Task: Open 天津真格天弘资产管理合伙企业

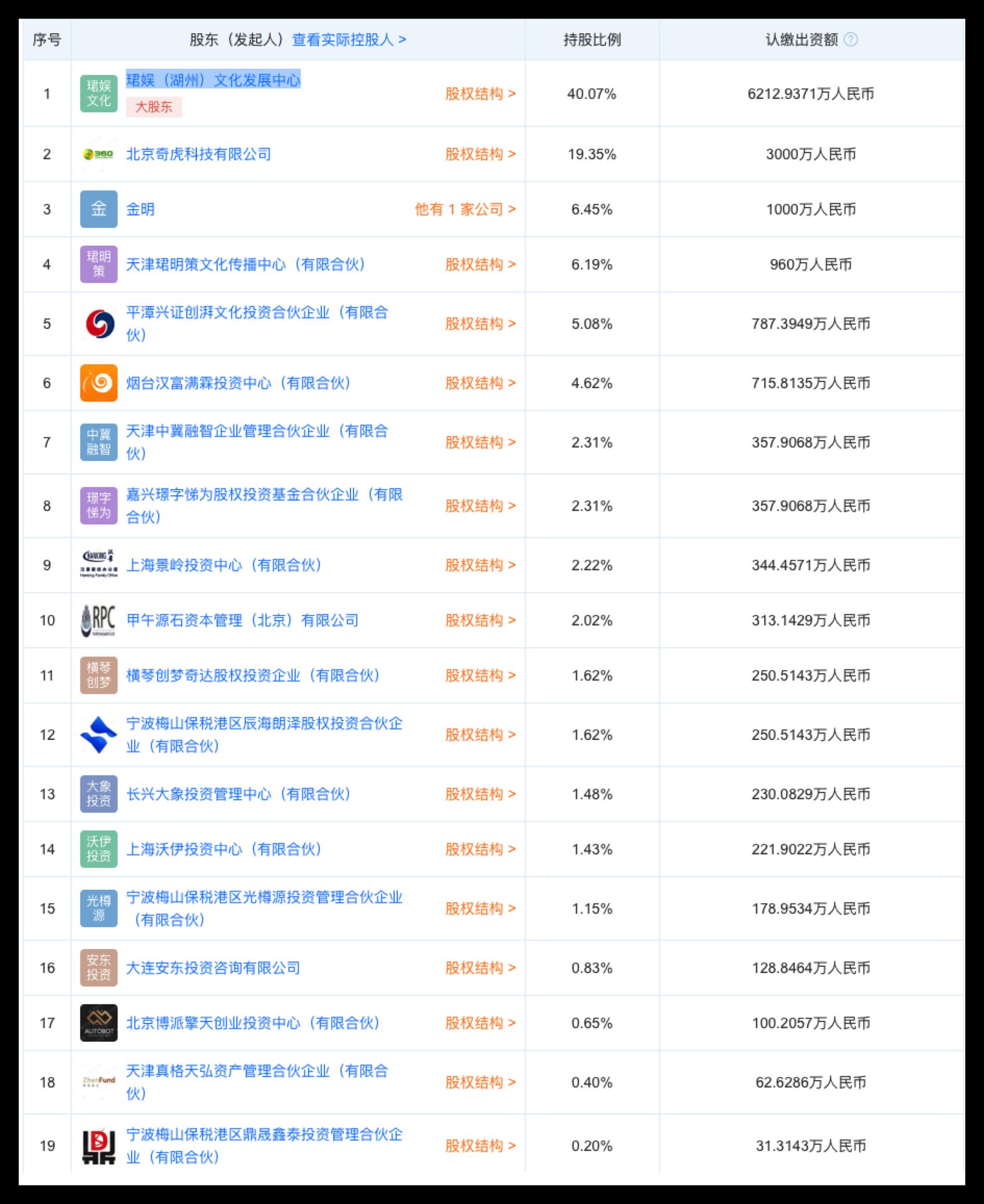Action: click(256, 1071)
